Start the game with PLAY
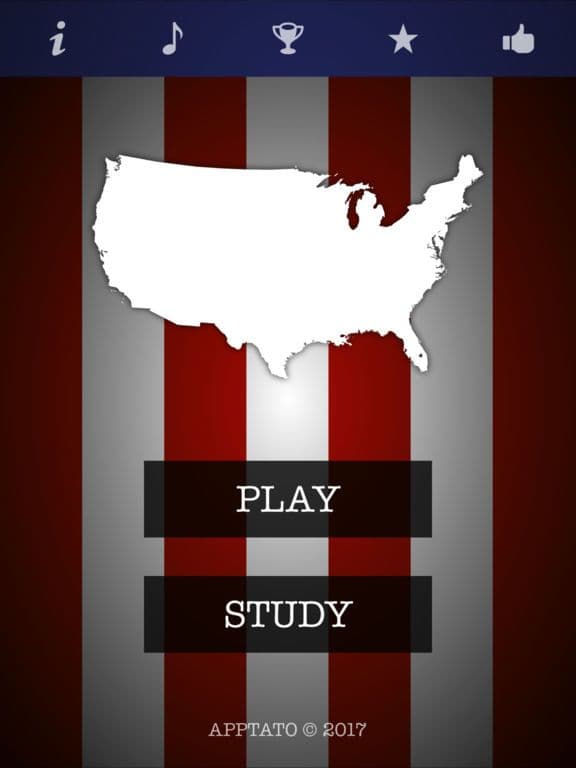 pos(288,499)
